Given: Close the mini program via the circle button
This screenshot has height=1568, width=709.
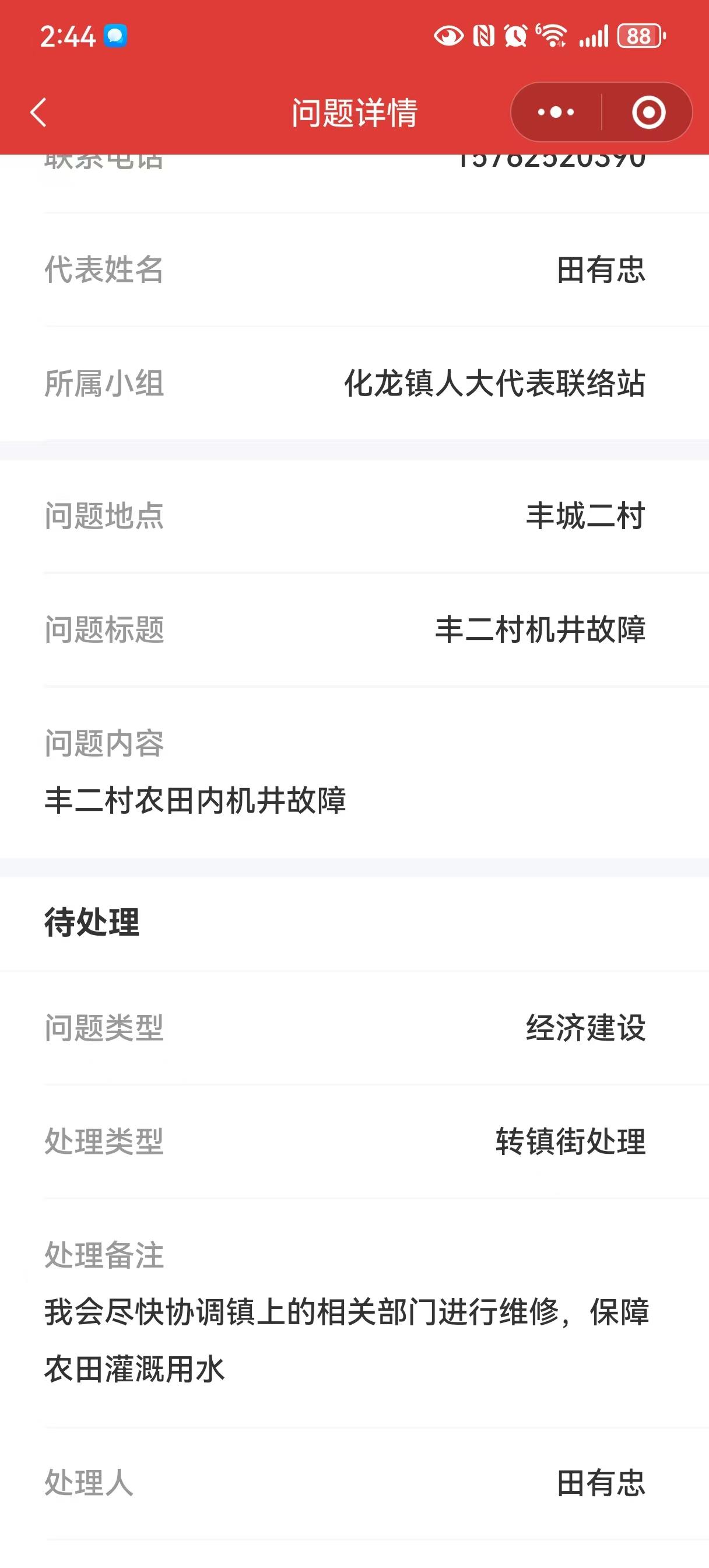Looking at the screenshot, I should [x=648, y=113].
